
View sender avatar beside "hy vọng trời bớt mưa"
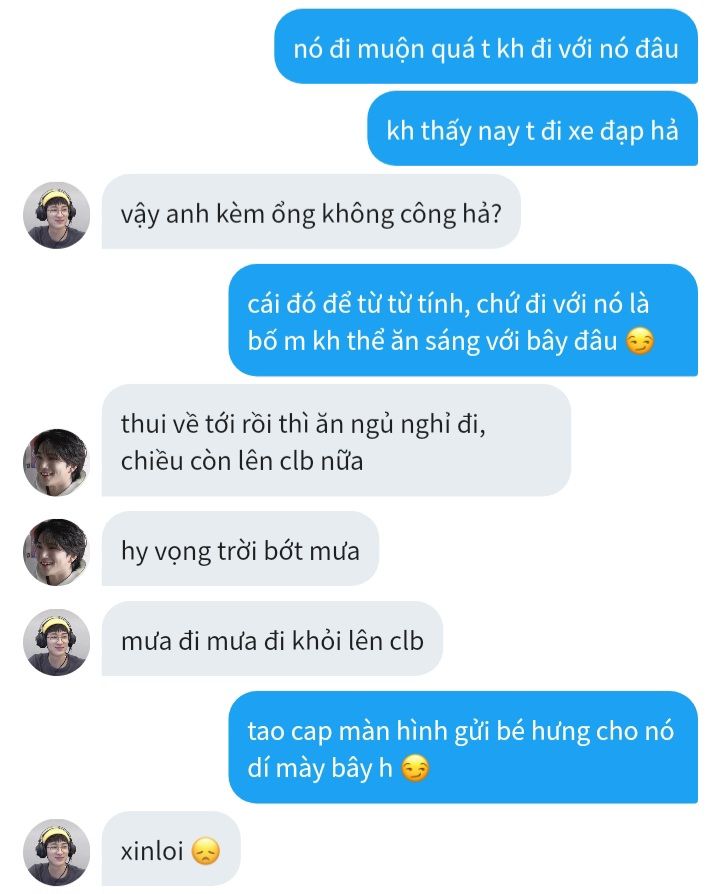coord(57,552)
